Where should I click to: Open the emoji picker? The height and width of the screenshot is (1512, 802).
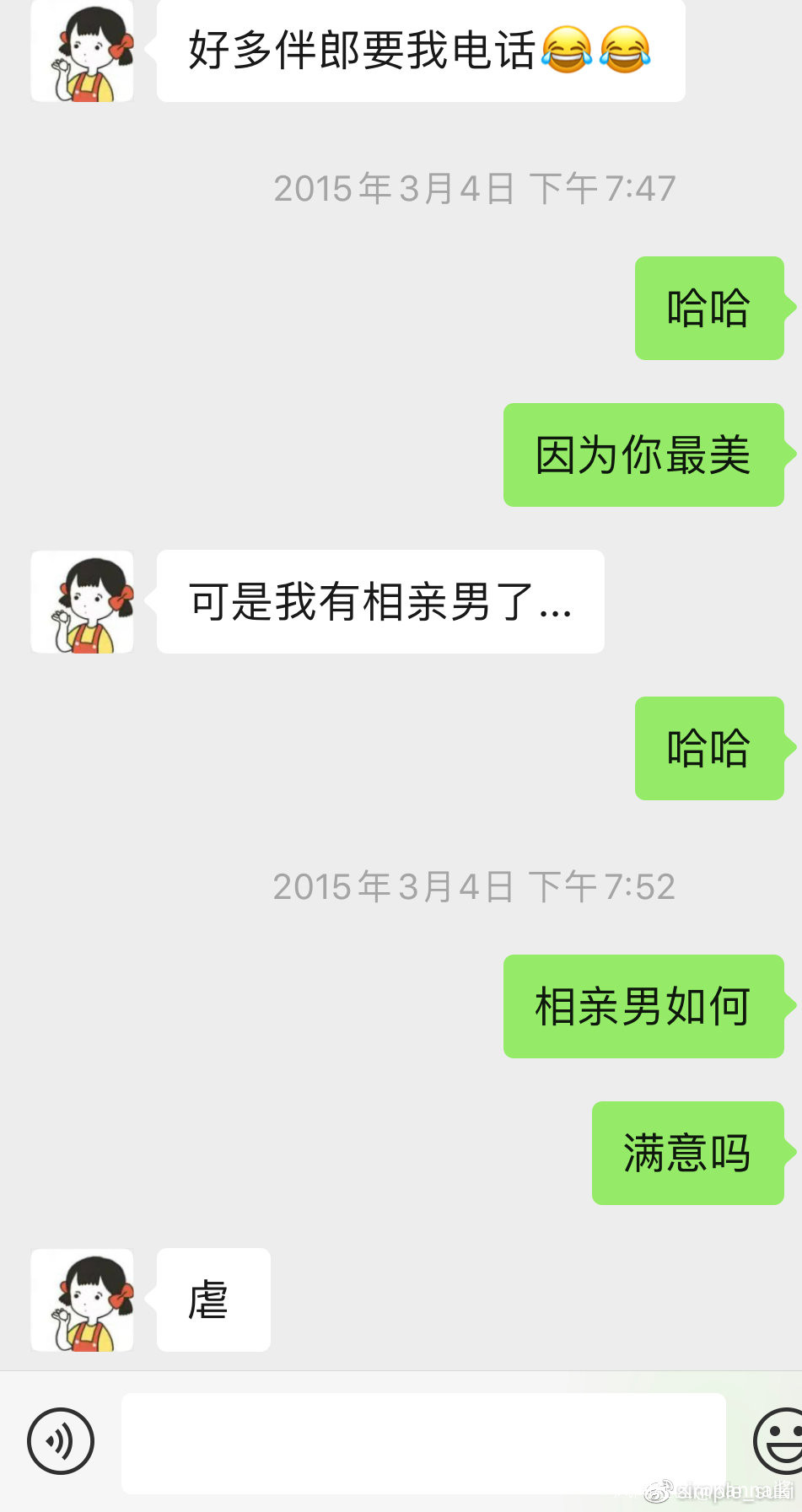[x=779, y=1441]
